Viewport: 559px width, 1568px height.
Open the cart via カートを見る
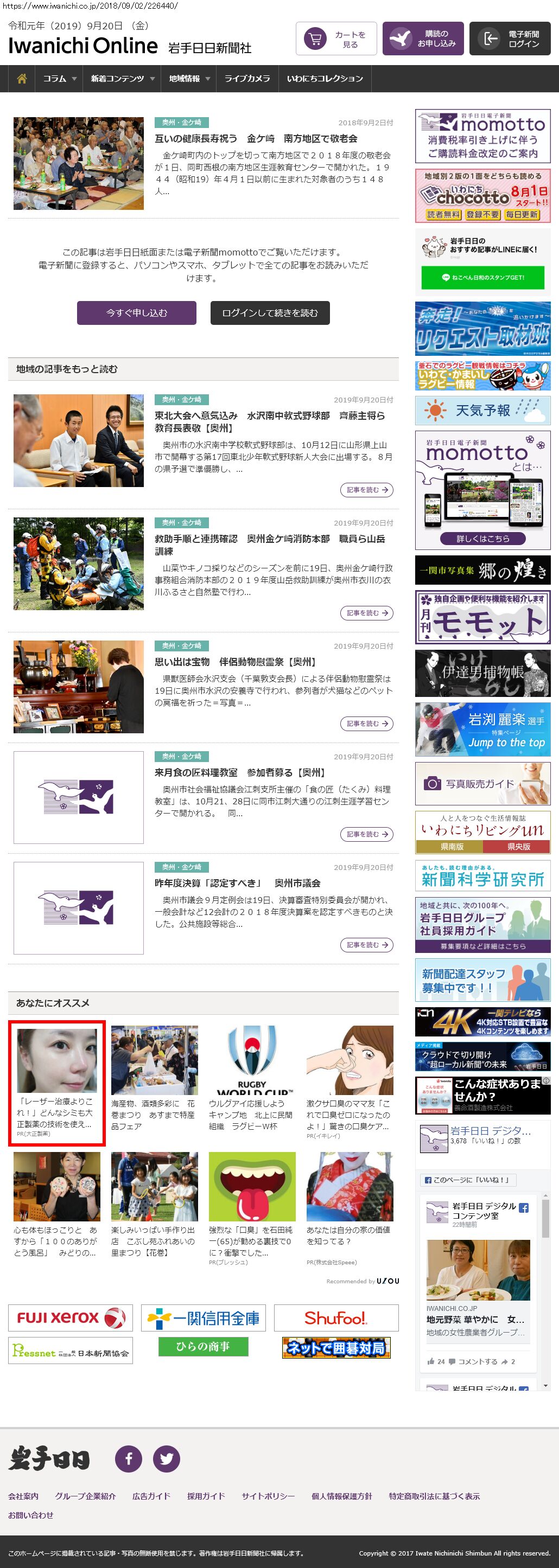click(336, 39)
